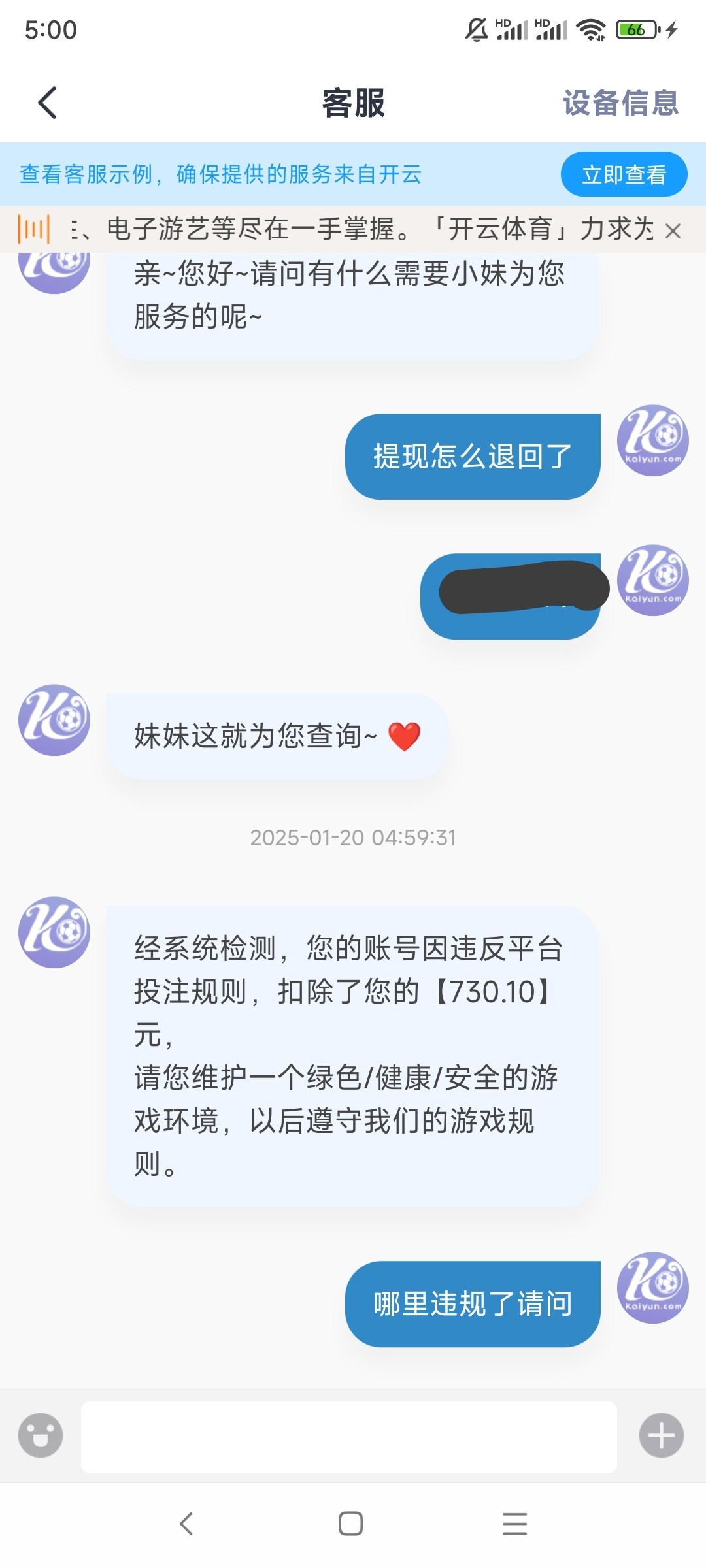Tap the system home button
The width and height of the screenshot is (706, 1568).
pyautogui.click(x=350, y=1524)
